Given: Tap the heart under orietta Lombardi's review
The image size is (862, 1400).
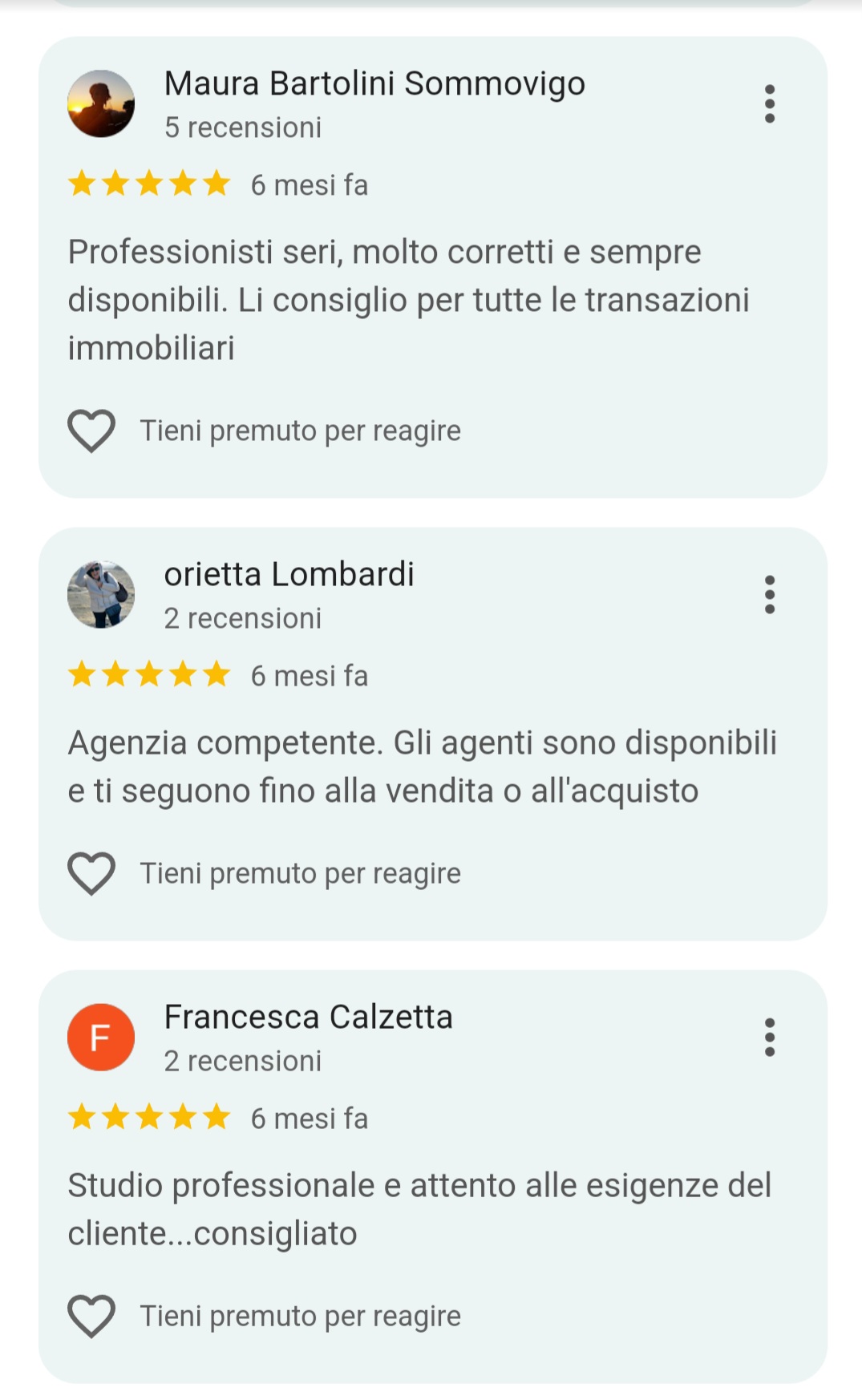Looking at the screenshot, I should click(x=91, y=874).
